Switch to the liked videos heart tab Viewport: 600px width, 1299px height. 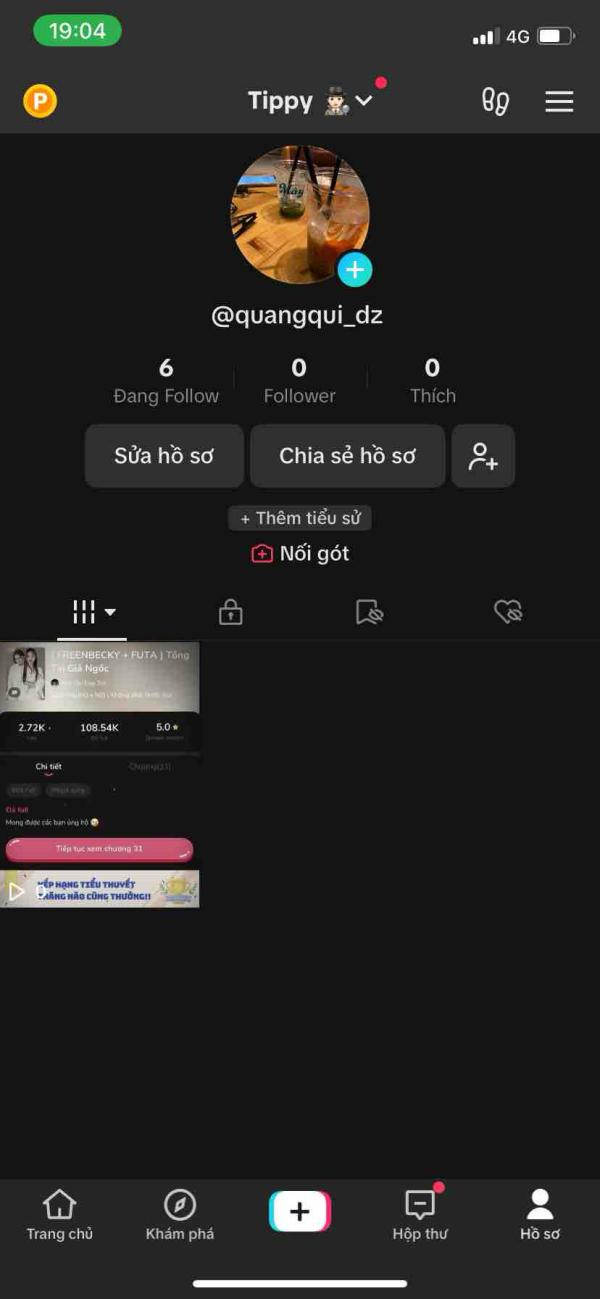click(508, 612)
